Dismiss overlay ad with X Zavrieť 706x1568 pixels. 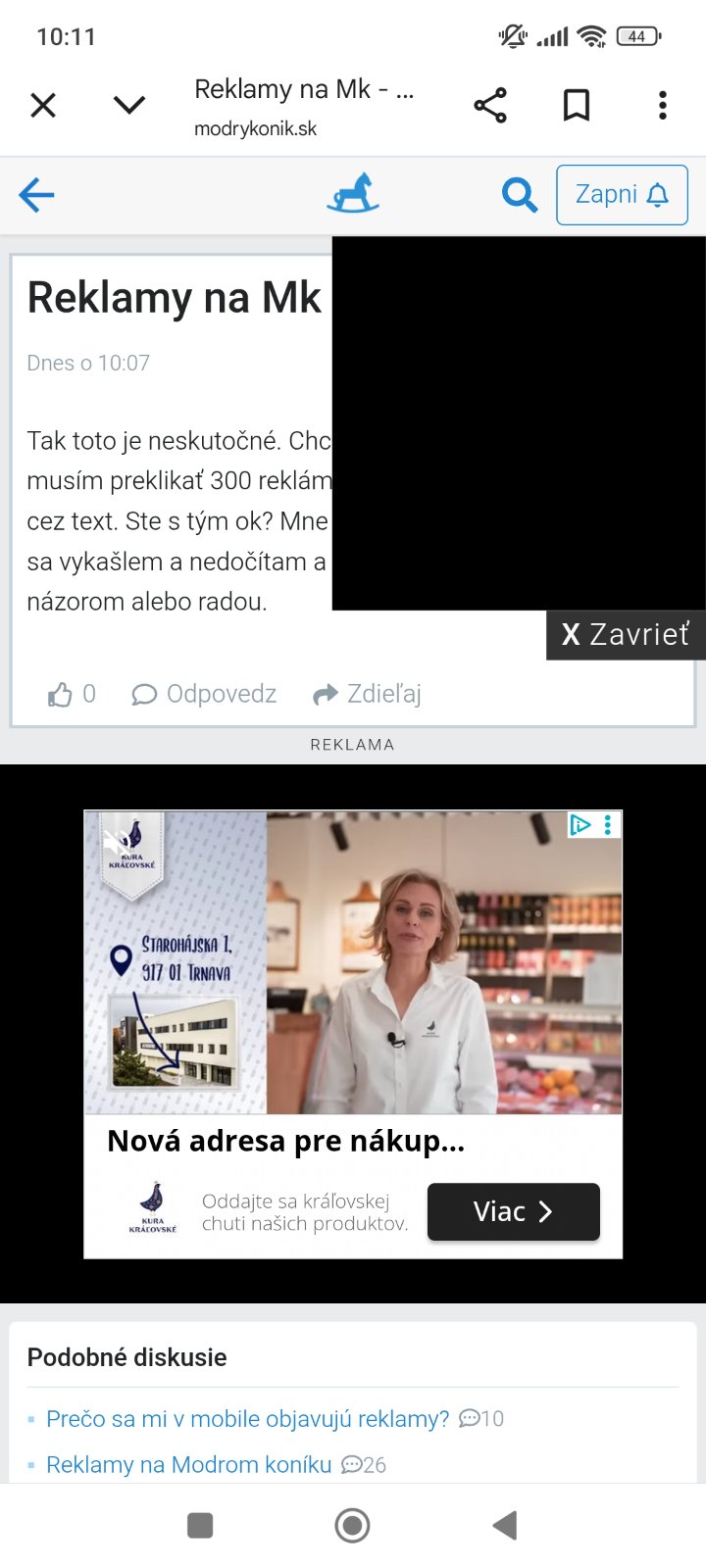tap(626, 634)
